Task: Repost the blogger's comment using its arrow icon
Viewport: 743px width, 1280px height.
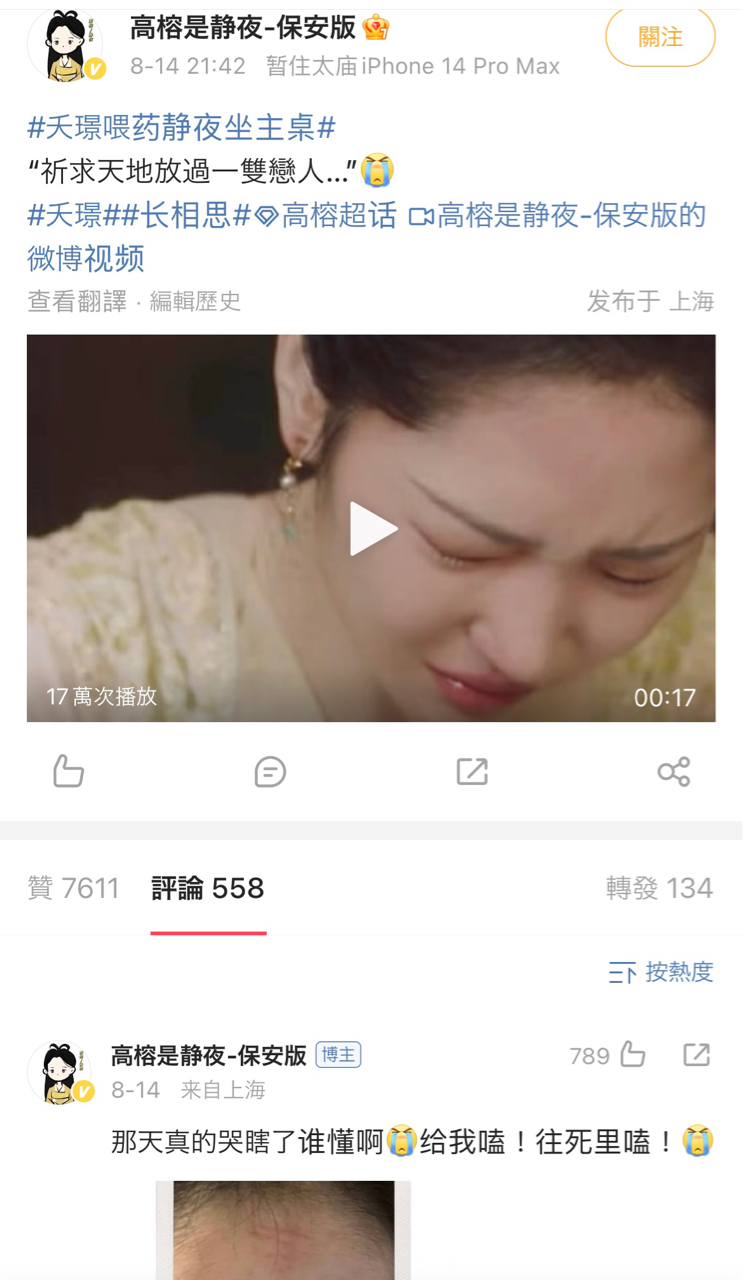Action: click(x=696, y=1055)
